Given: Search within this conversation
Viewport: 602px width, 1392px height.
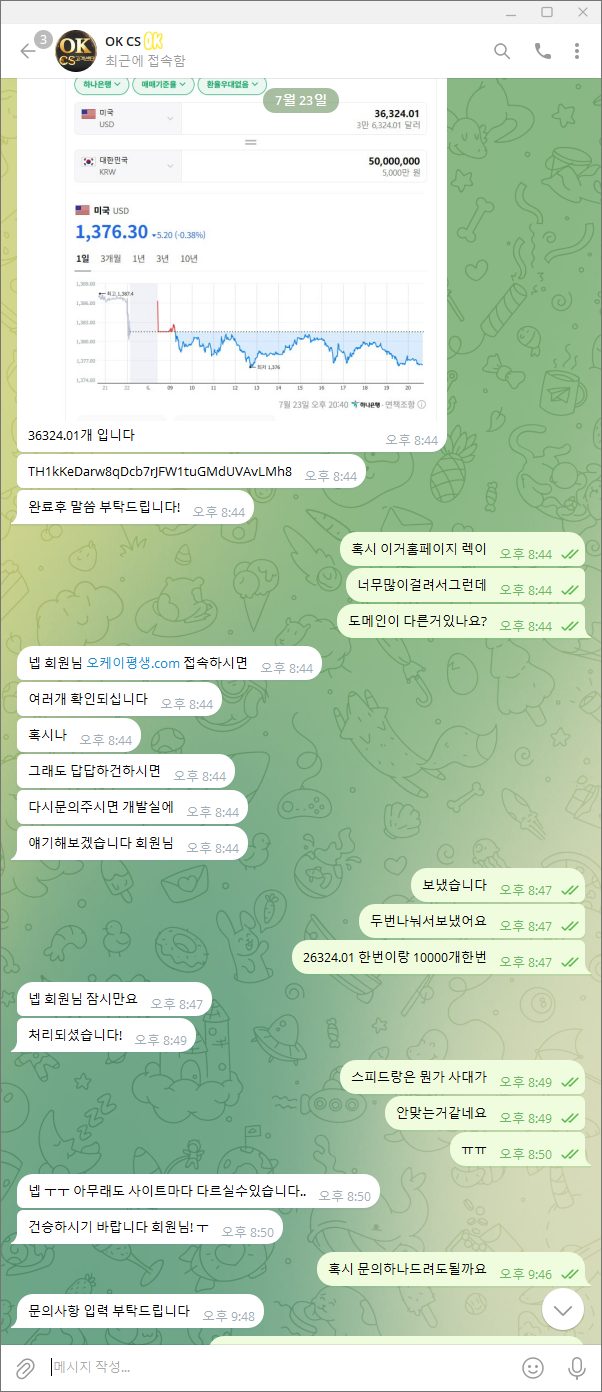Looking at the screenshot, I should (502, 51).
